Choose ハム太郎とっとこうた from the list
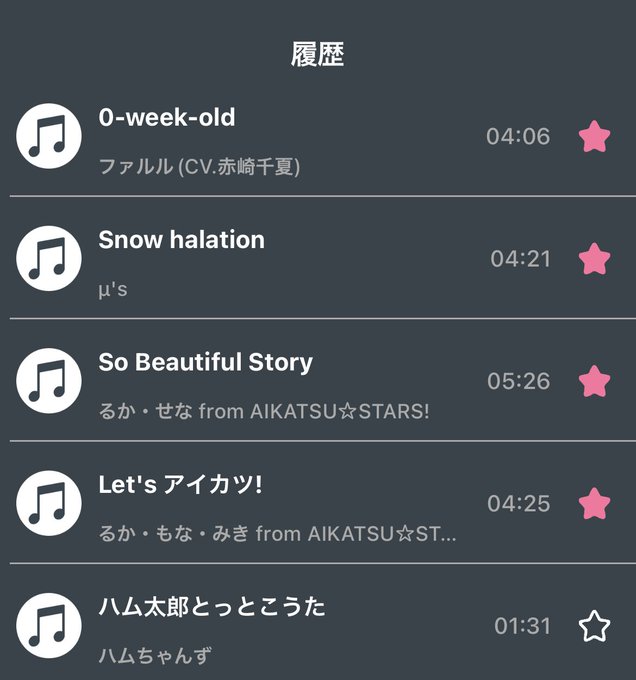The height and width of the screenshot is (680, 636). 212,607
